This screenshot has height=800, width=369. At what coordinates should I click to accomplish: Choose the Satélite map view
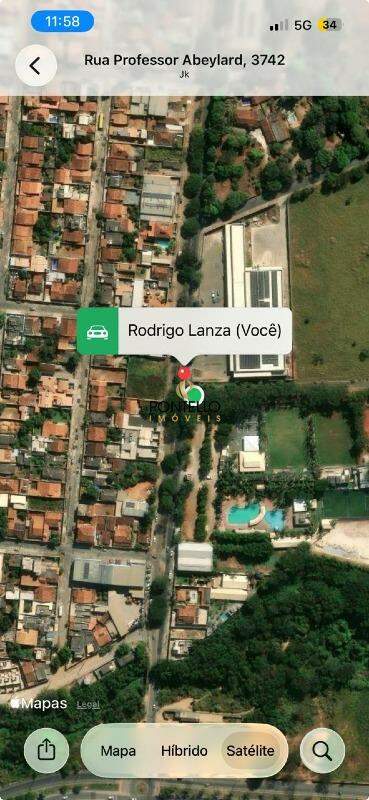click(251, 751)
